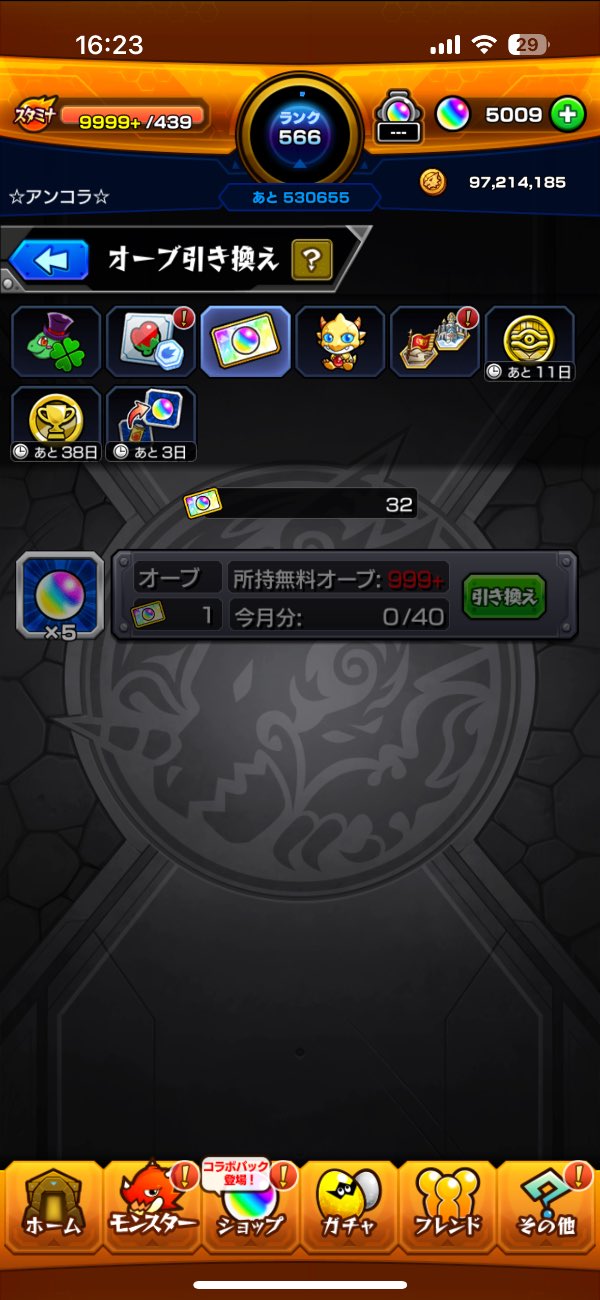600x1300 pixels.
Task: Select the rainbow orb ticket tab
Action: [246, 342]
